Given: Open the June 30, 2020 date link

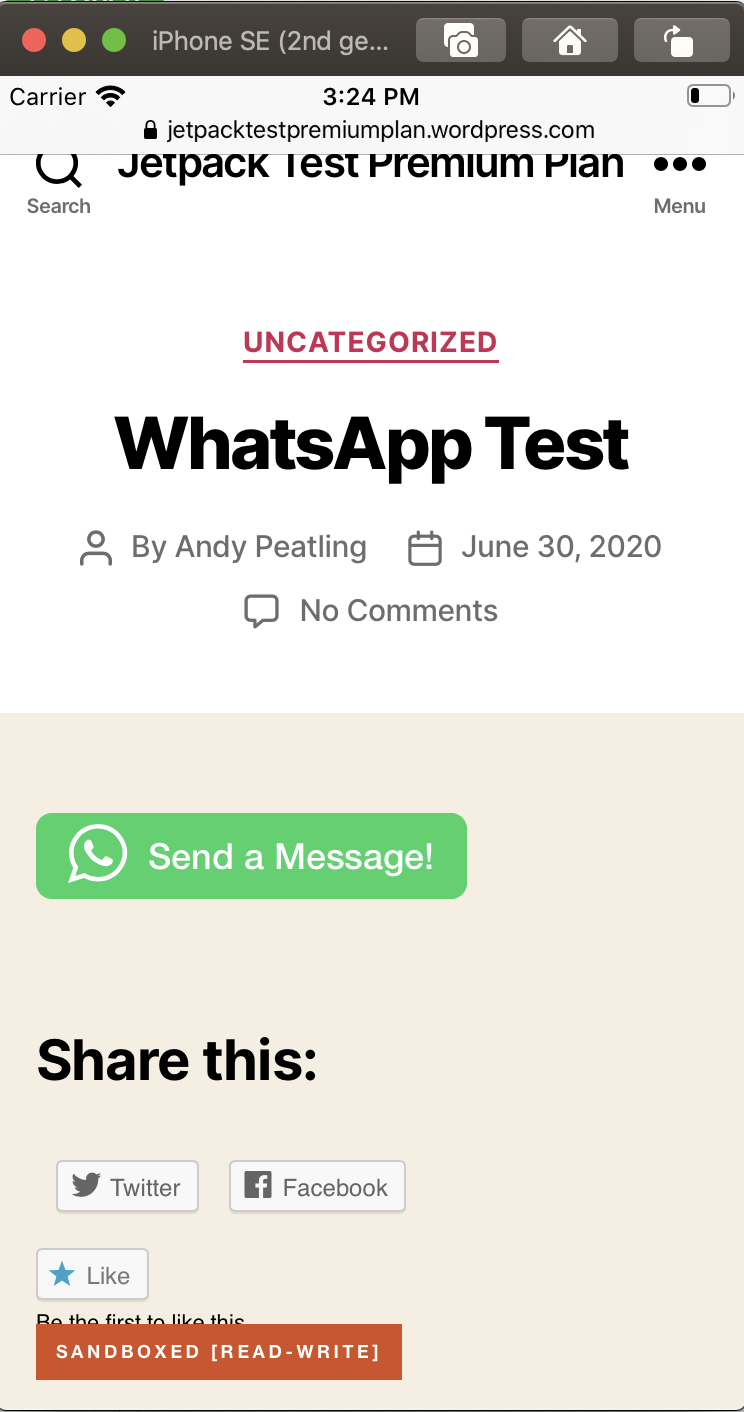Looking at the screenshot, I should [560, 547].
